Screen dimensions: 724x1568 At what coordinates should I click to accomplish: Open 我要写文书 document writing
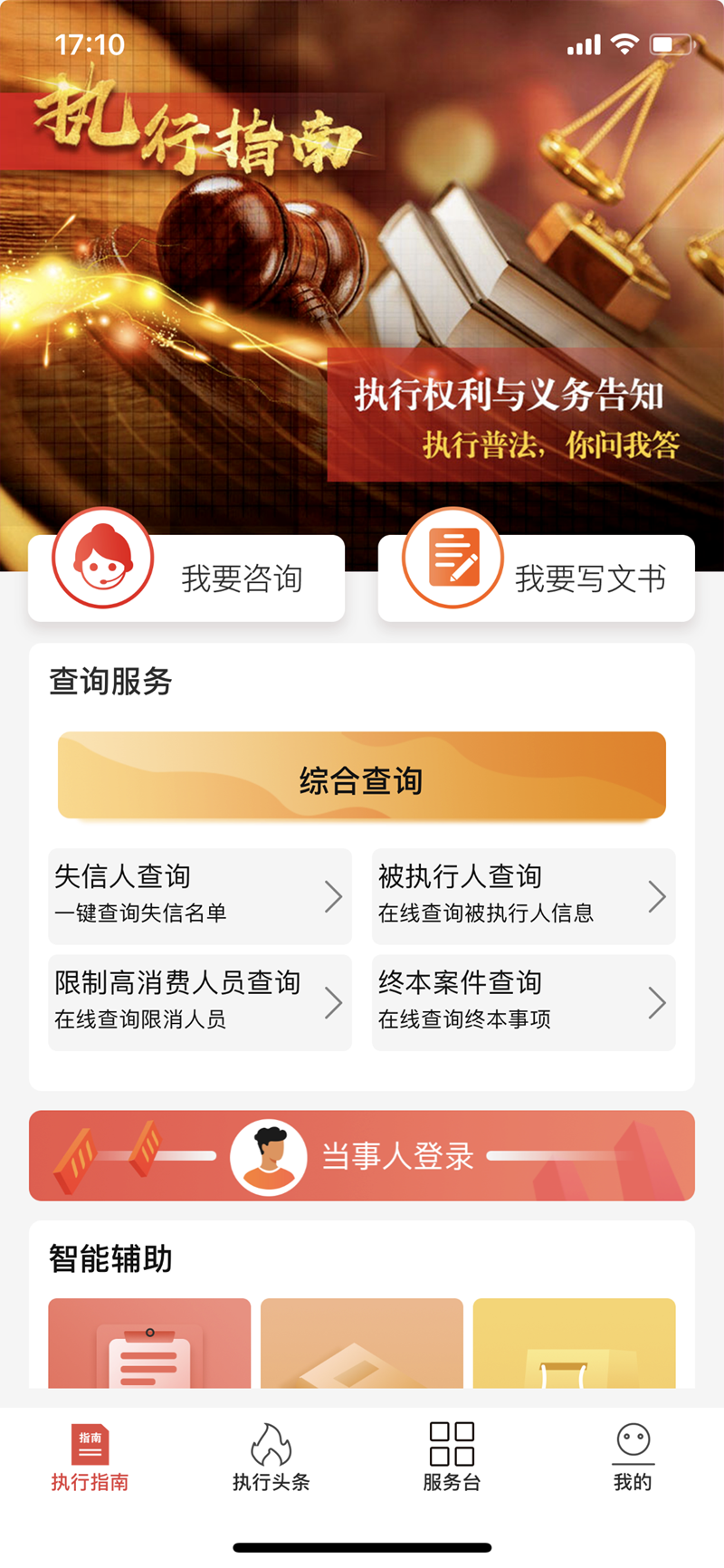pos(536,578)
